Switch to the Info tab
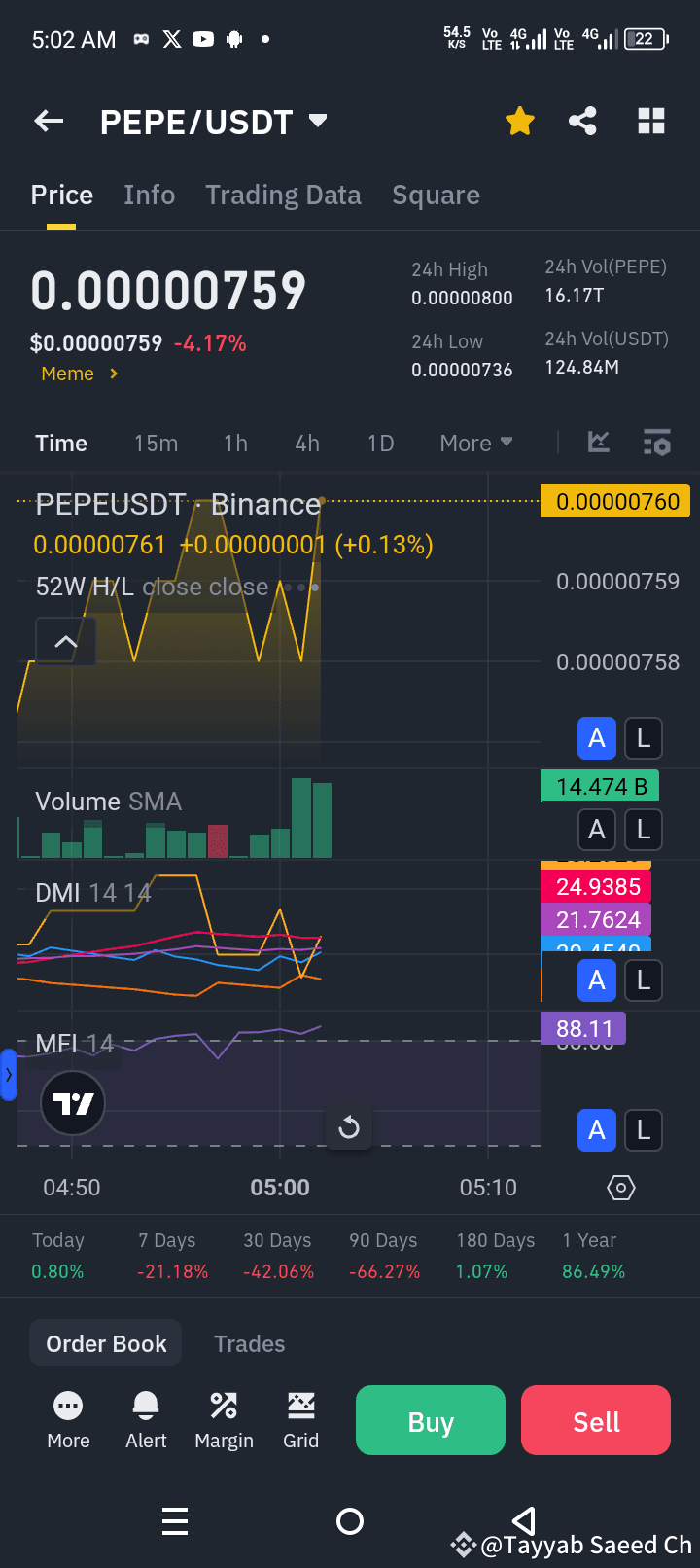 click(x=149, y=195)
